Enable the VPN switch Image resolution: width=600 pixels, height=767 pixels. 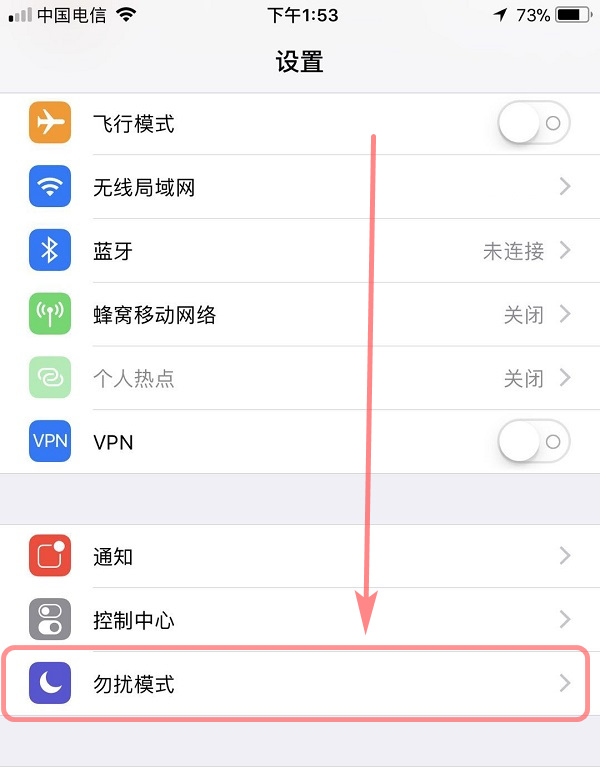(x=533, y=441)
